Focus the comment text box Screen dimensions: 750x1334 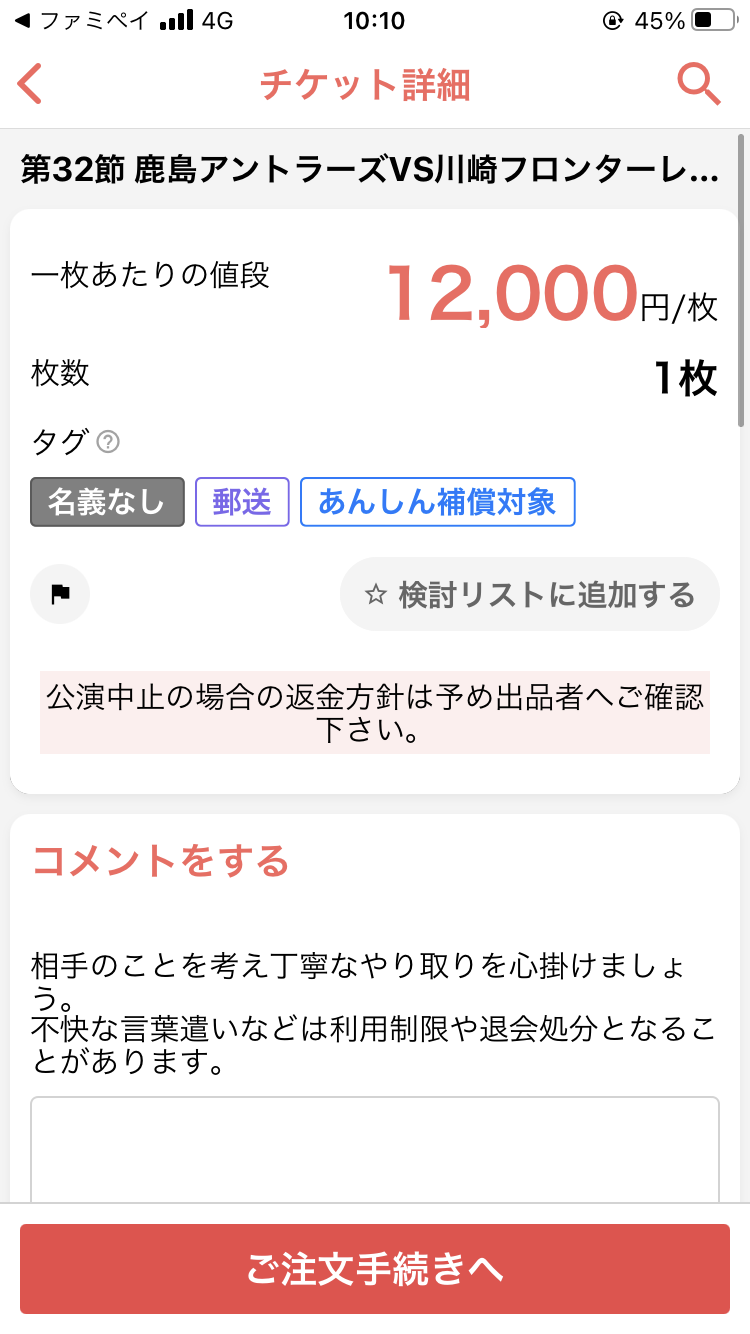[x=375, y=1150]
